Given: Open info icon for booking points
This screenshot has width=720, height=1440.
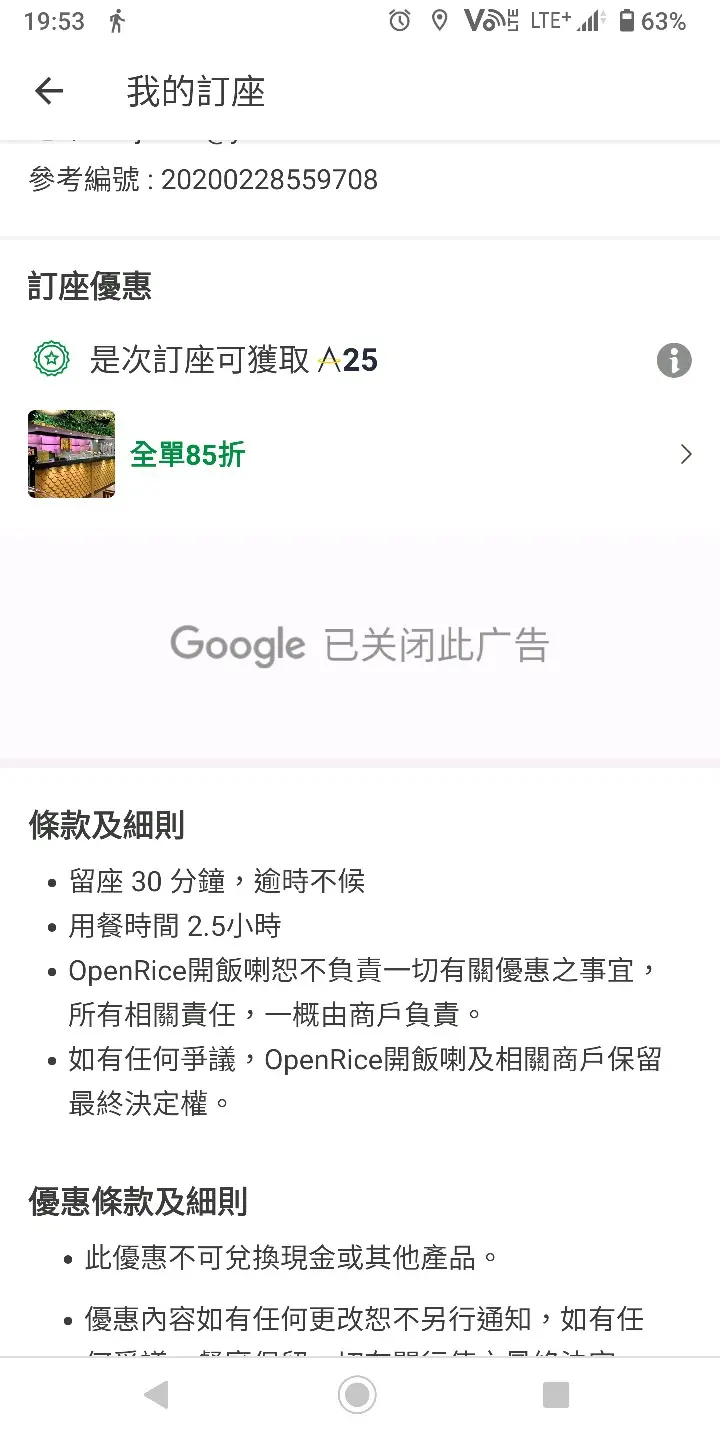Looking at the screenshot, I should coord(674,360).
